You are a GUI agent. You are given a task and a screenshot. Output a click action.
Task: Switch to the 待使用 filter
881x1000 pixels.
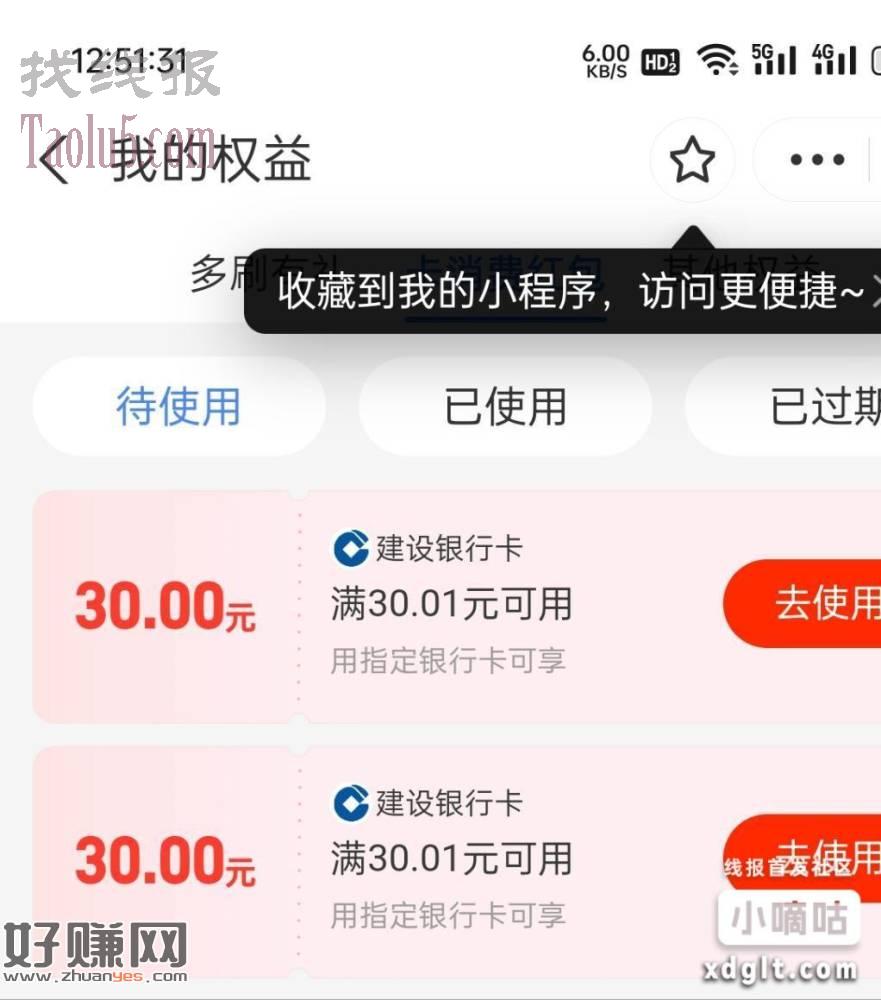coord(179,407)
